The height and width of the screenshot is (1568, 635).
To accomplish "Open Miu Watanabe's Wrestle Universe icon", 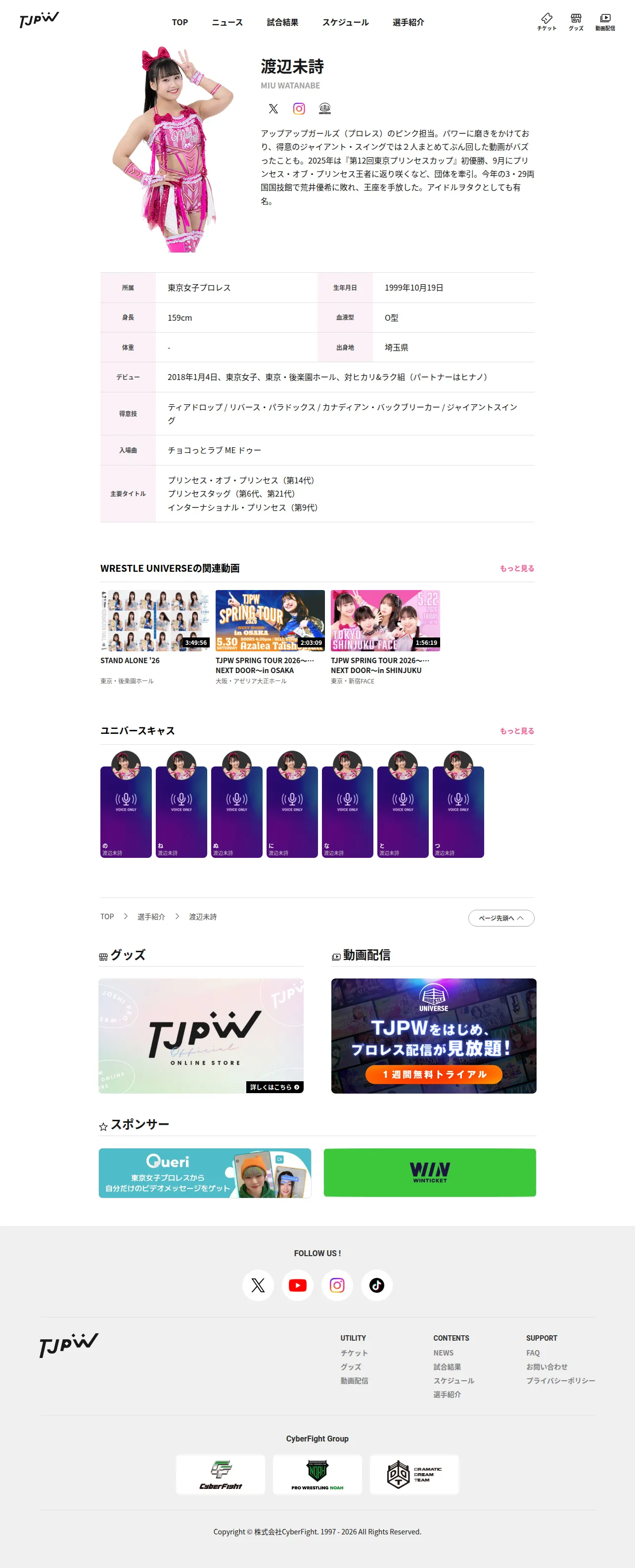I will coord(325,108).
